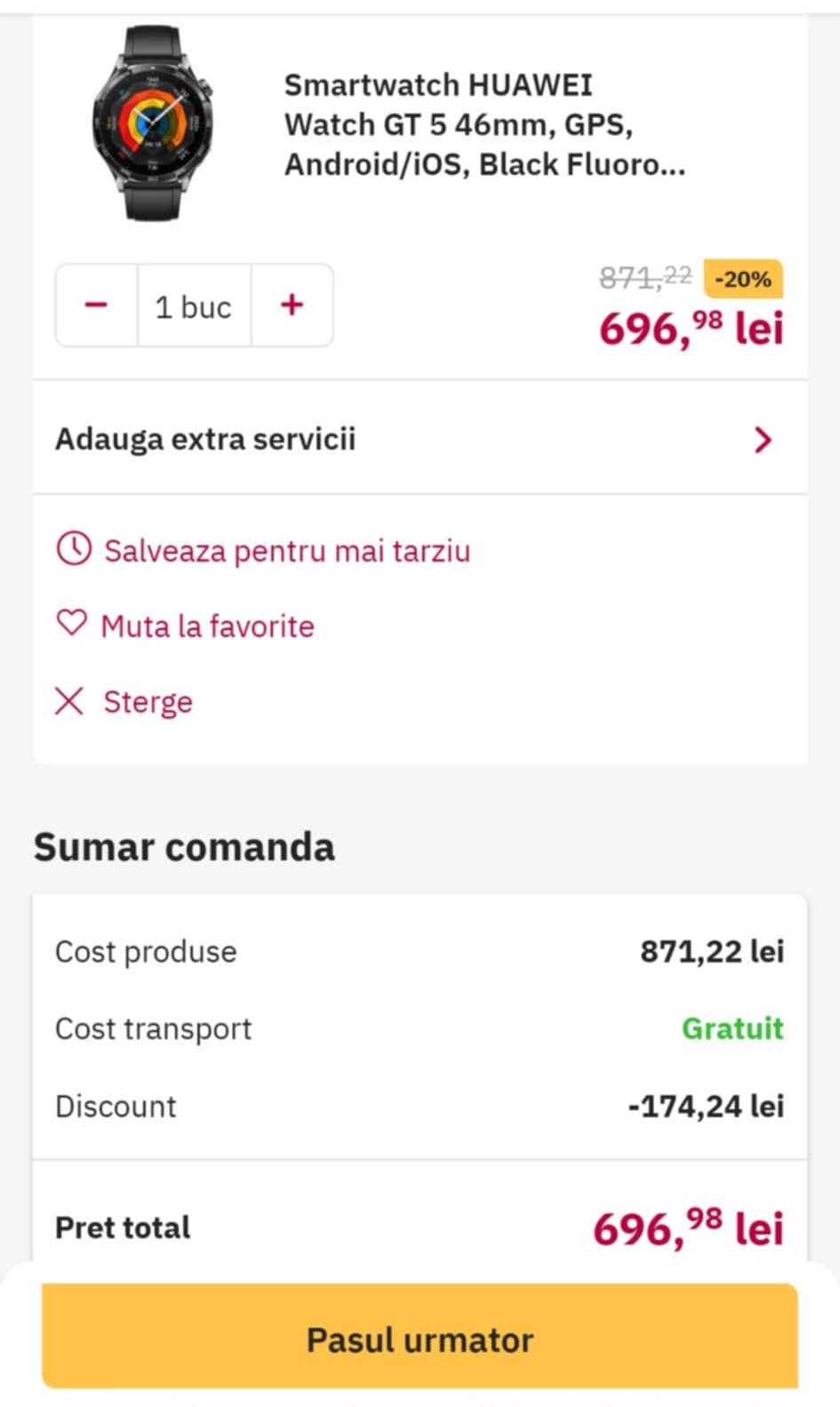Select Salveaza pentru mai tarziu
This screenshot has width=840, height=1407.
(x=286, y=551)
